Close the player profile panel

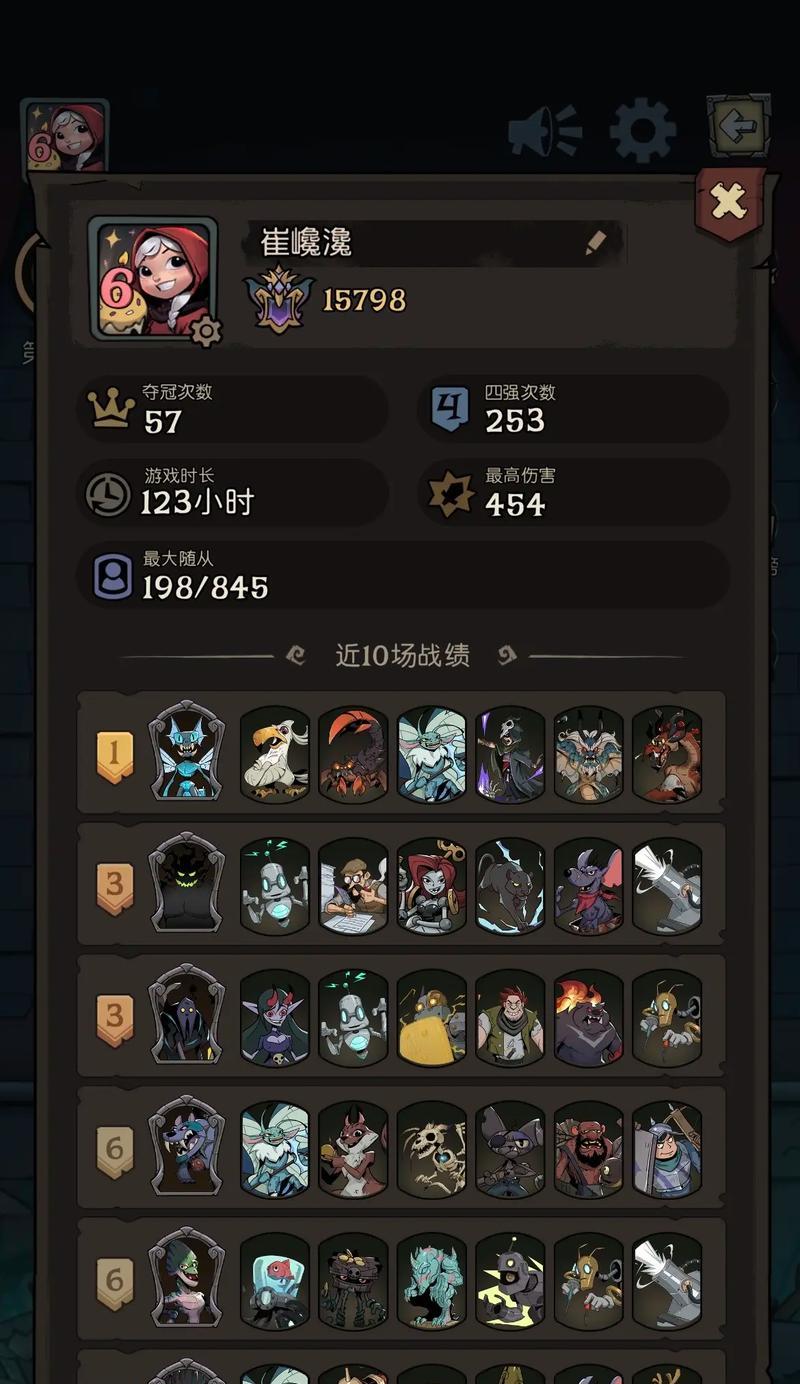729,202
